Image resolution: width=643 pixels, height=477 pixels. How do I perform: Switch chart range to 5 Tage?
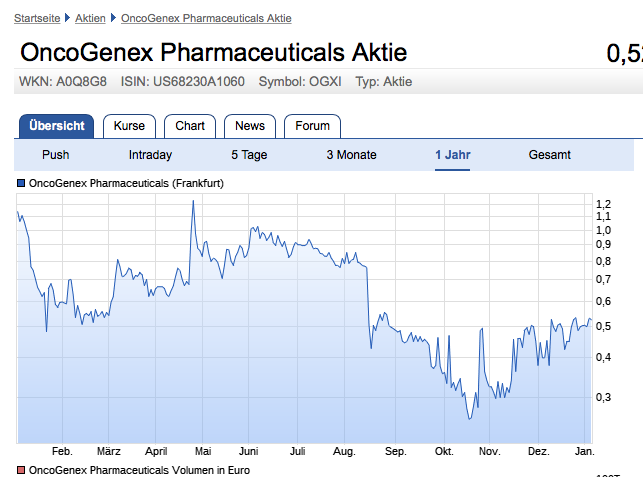pos(249,155)
